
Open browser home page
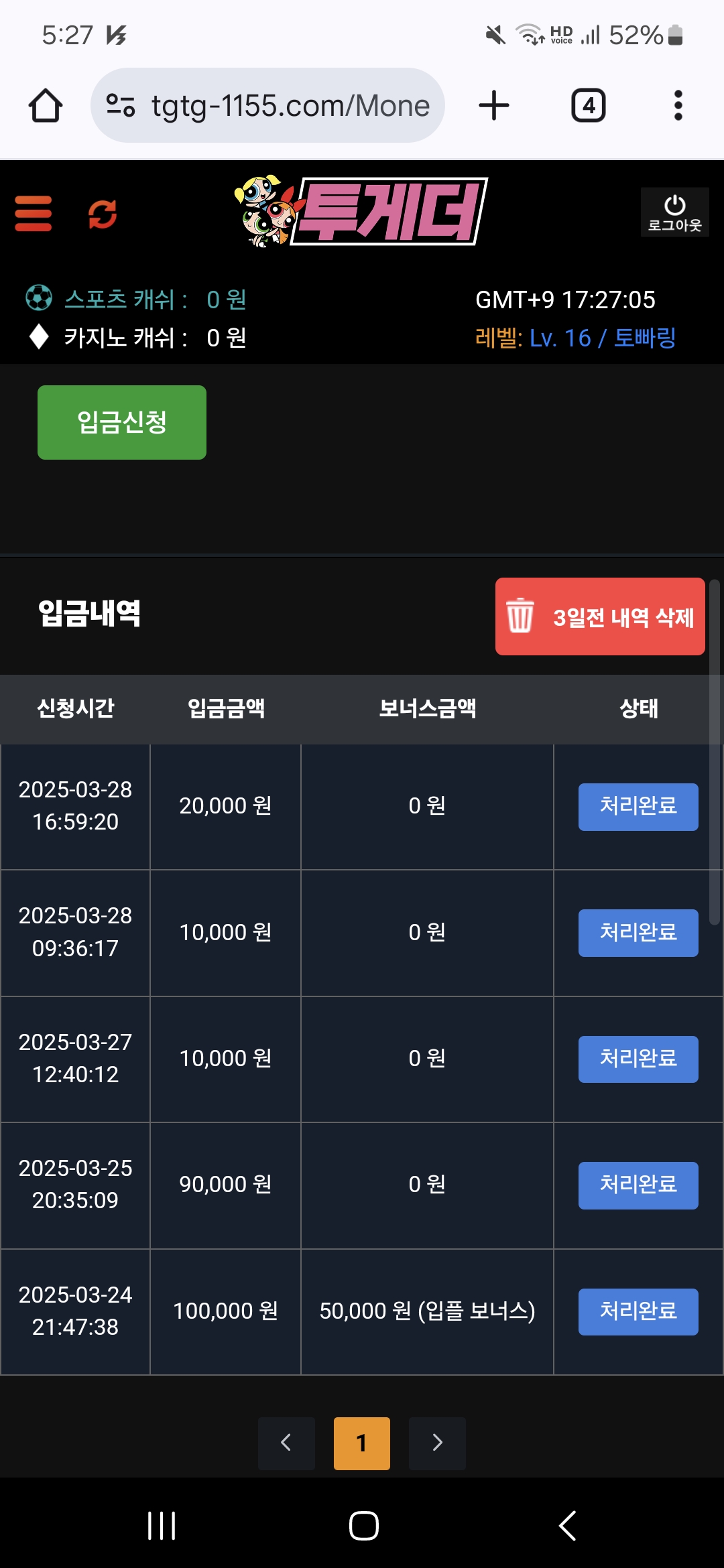tap(46, 106)
